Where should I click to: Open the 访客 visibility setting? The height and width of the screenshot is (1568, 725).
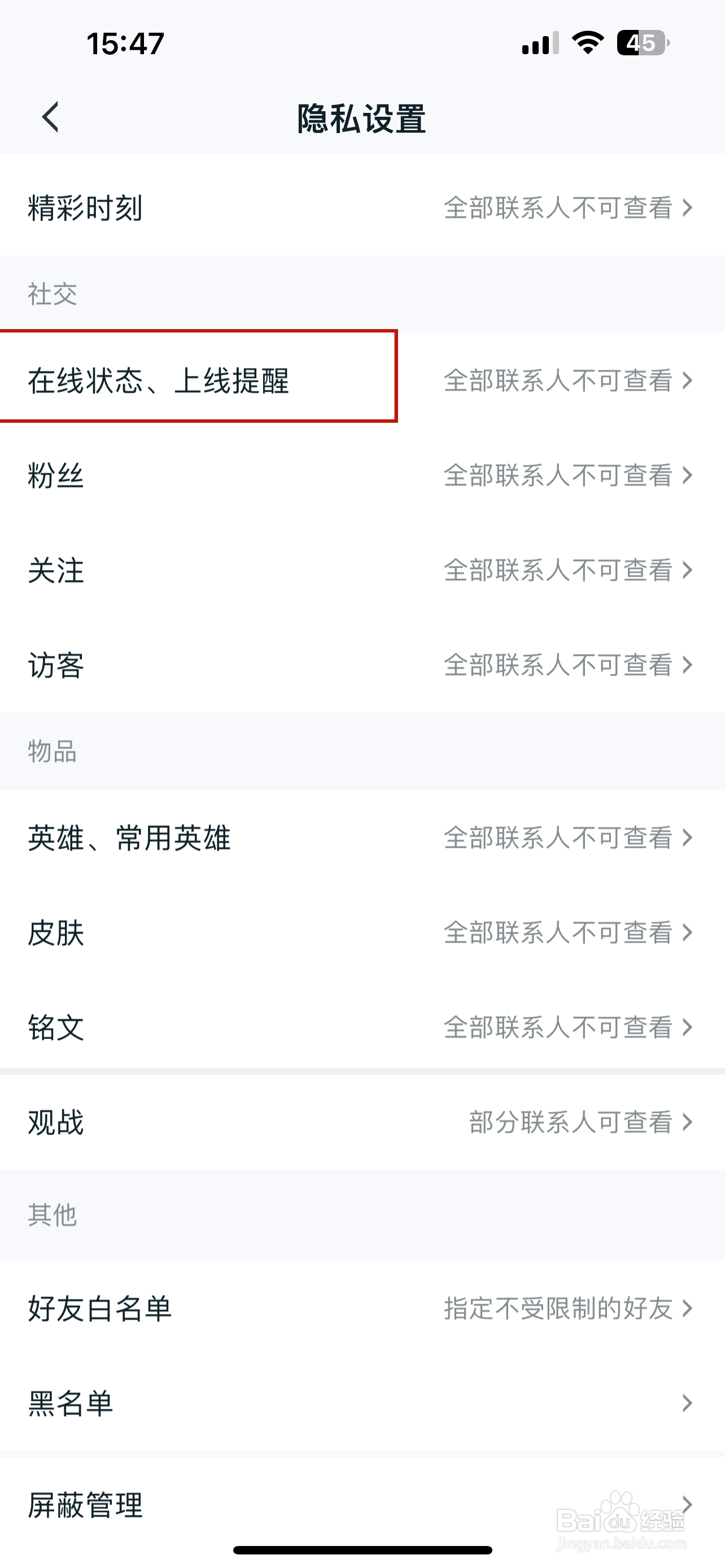362,665
